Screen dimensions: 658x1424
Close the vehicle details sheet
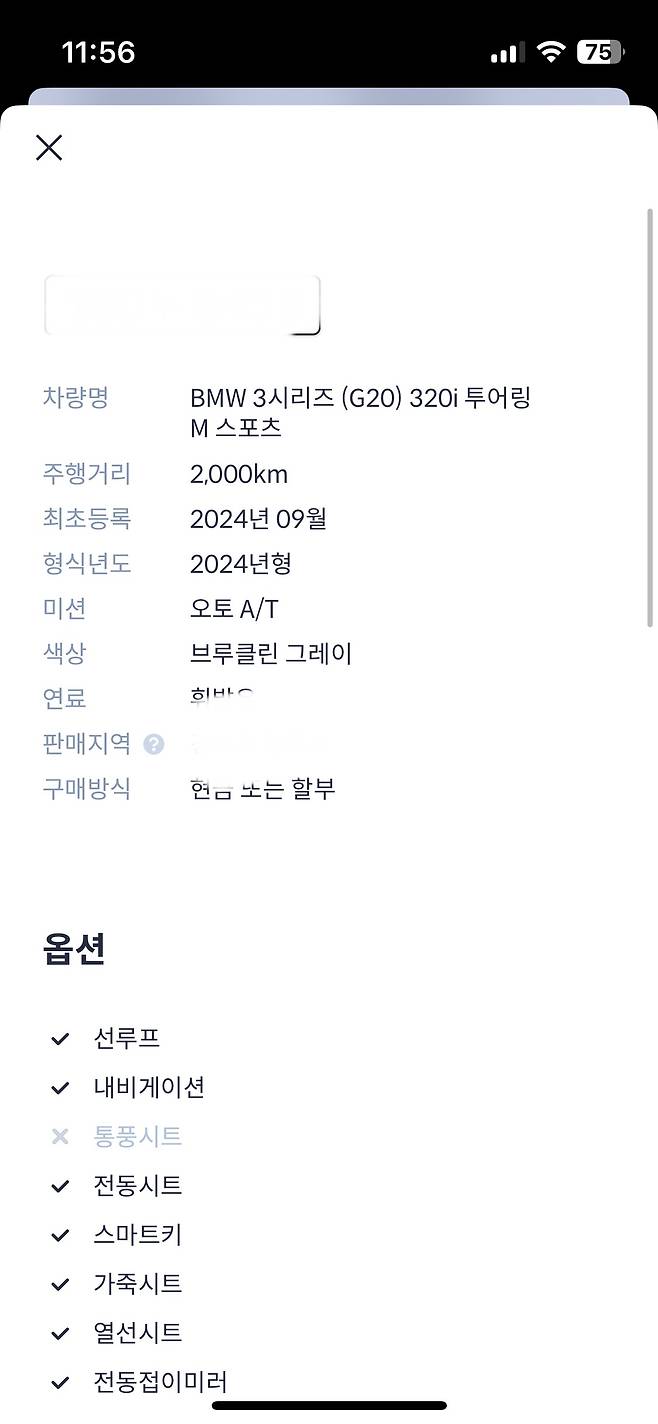pos(49,148)
